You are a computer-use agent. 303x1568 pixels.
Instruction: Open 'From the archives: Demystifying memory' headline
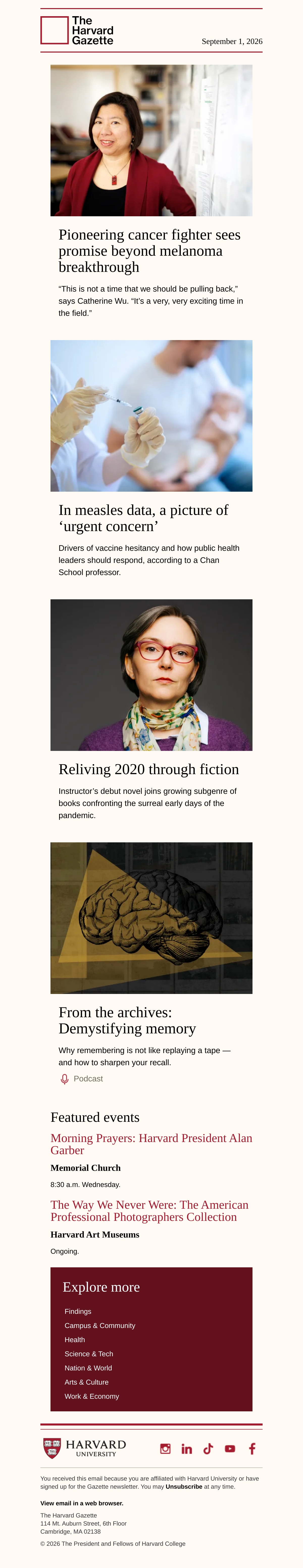click(x=127, y=1020)
